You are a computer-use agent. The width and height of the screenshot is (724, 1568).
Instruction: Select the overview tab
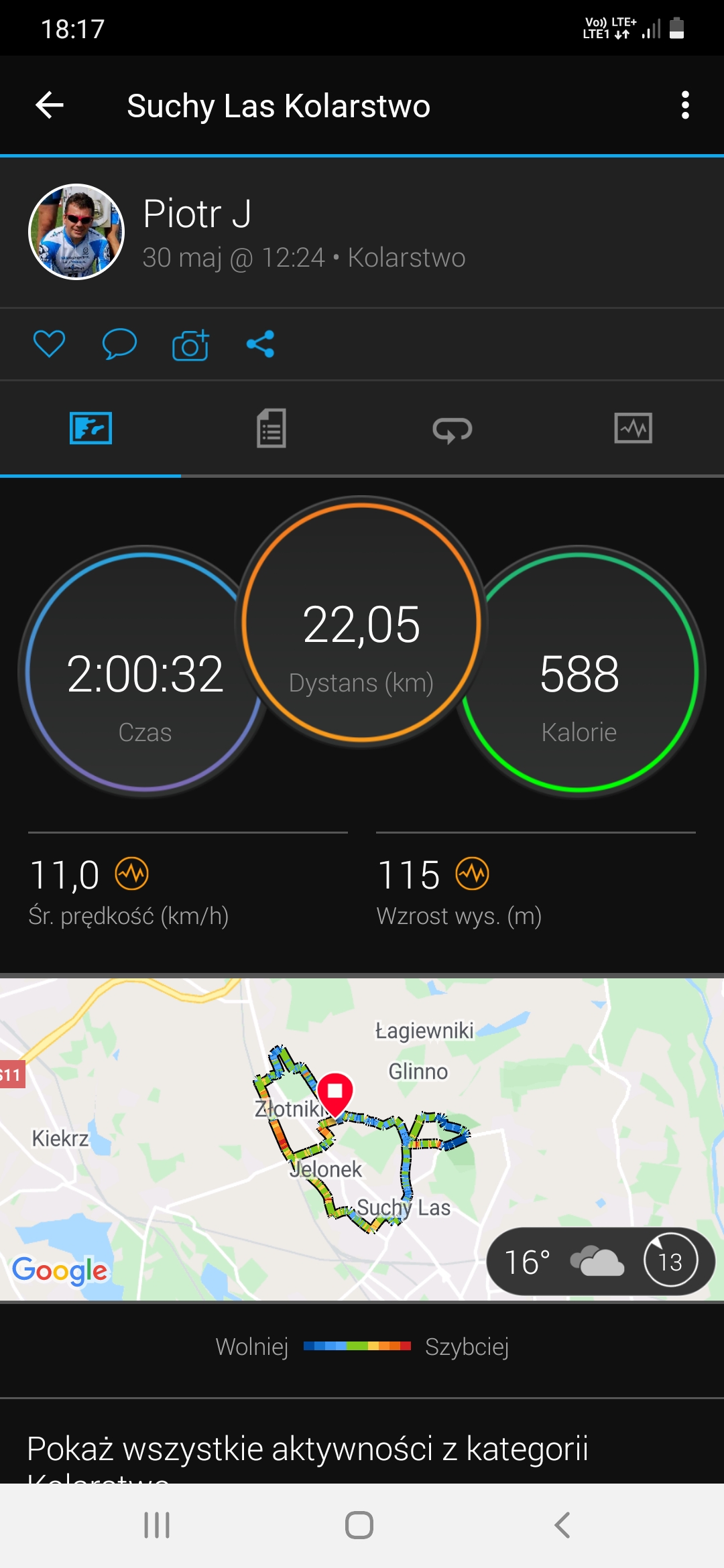[90, 428]
